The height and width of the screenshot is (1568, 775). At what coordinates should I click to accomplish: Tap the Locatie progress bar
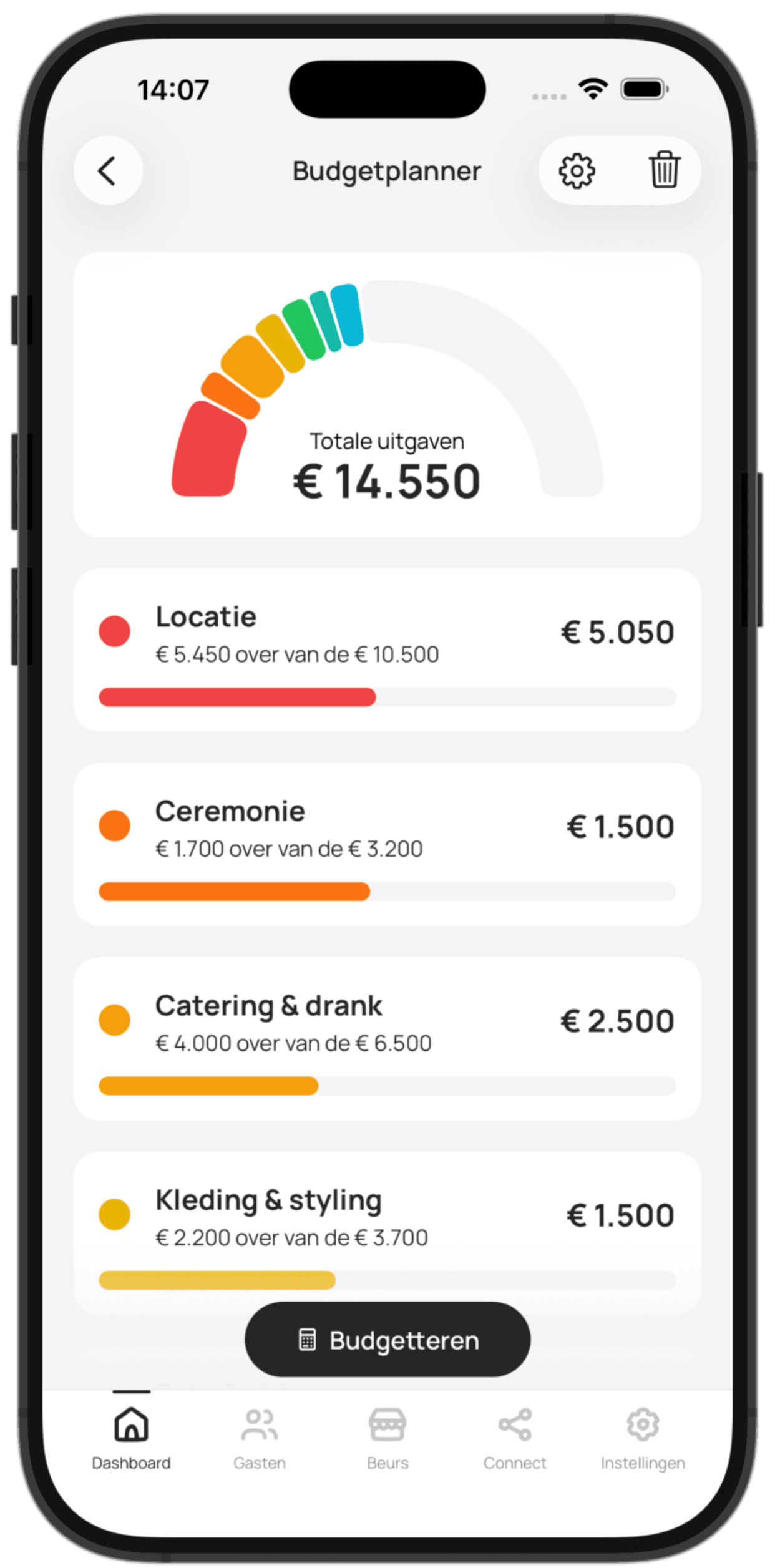[387, 694]
